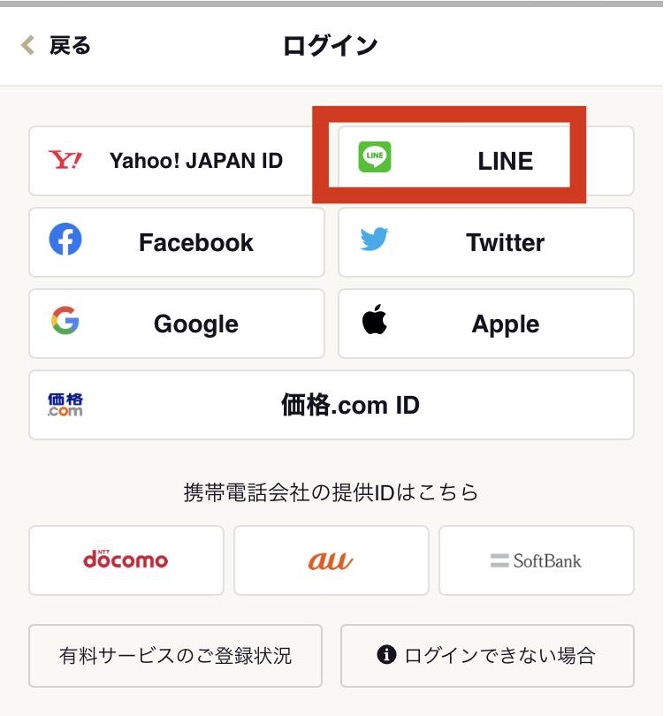Go back with the 戻る button
The height and width of the screenshot is (716, 664).
pos(57,45)
